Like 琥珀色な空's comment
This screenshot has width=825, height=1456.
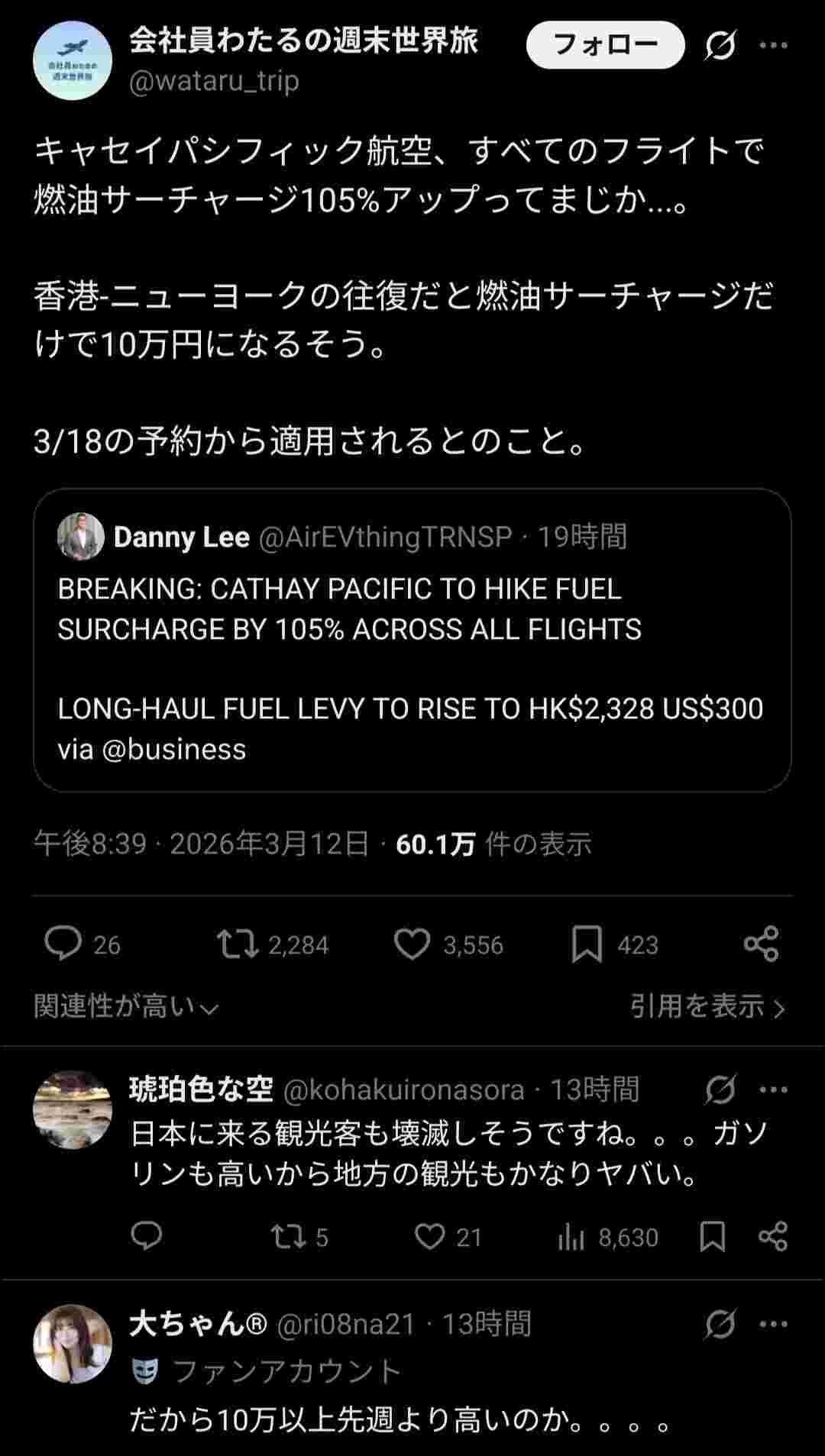[x=429, y=1236]
